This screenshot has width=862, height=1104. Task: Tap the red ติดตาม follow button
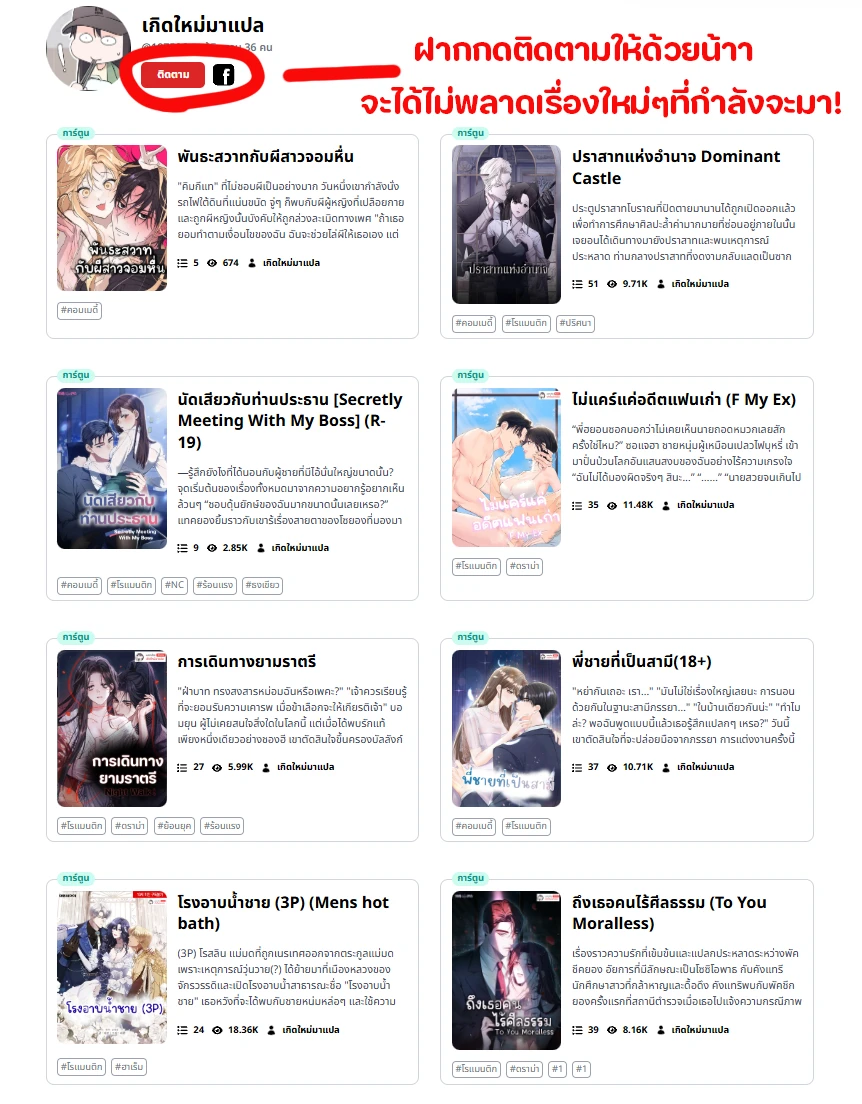coord(172,74)
